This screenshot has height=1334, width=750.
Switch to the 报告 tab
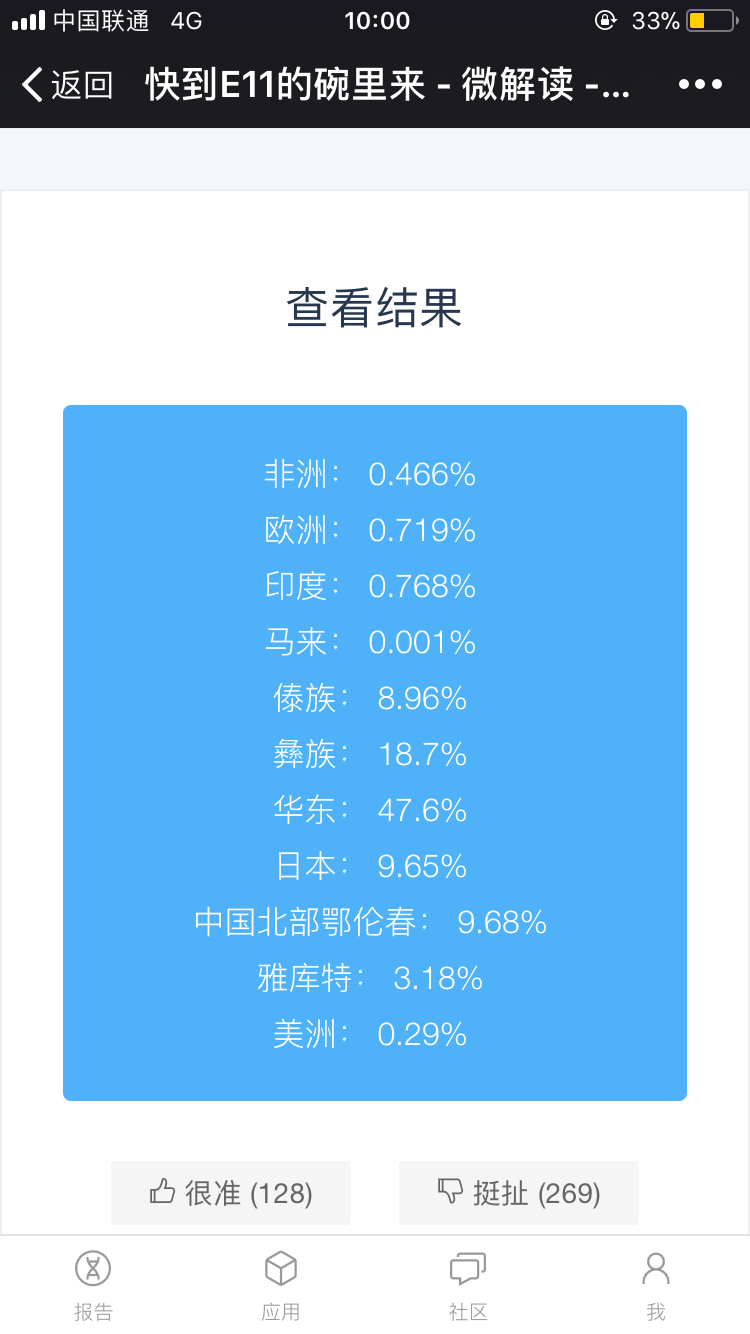(x=93, y=1286)
